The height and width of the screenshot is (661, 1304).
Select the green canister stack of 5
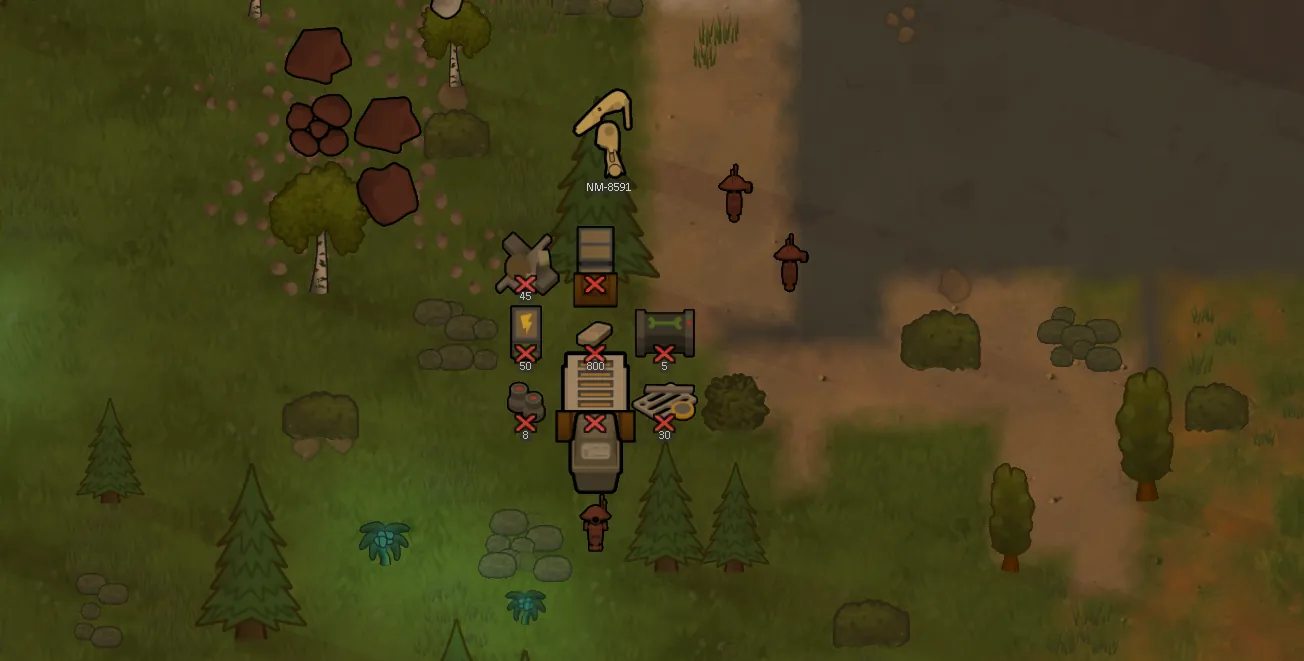click(x=664, y=332)
